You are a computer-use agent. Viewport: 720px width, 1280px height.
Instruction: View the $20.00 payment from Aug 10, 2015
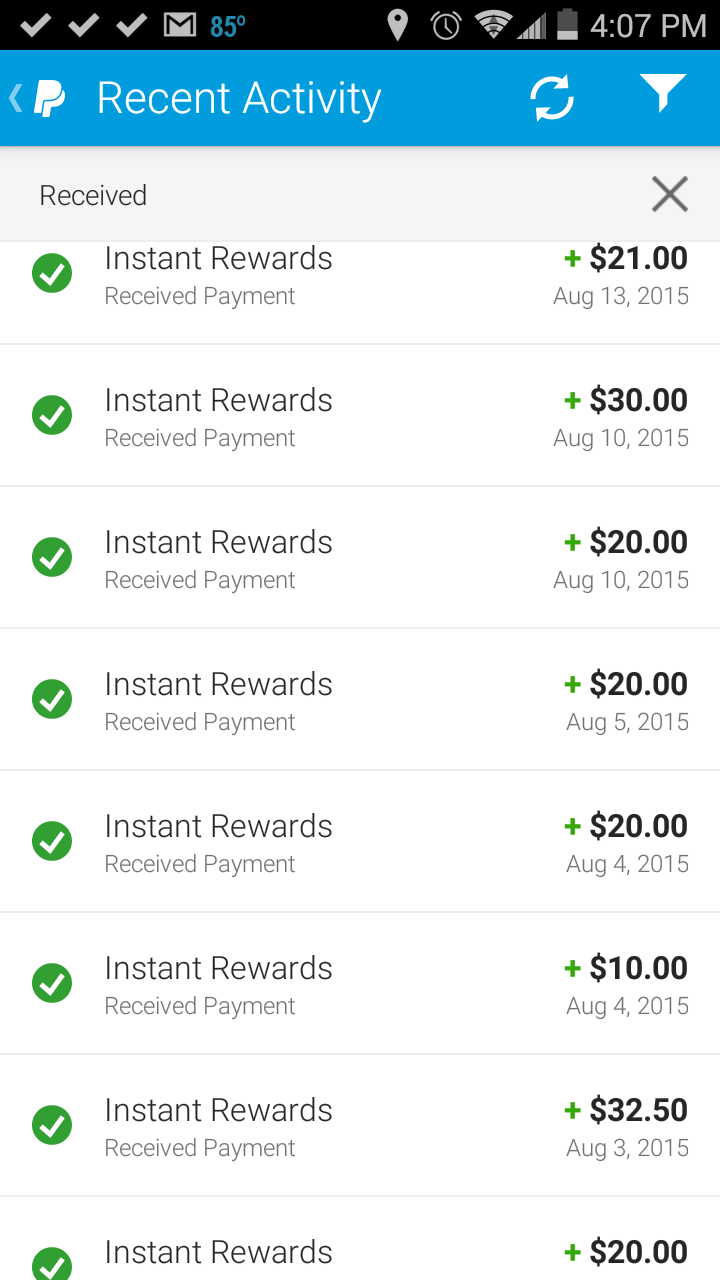(360, 558)
